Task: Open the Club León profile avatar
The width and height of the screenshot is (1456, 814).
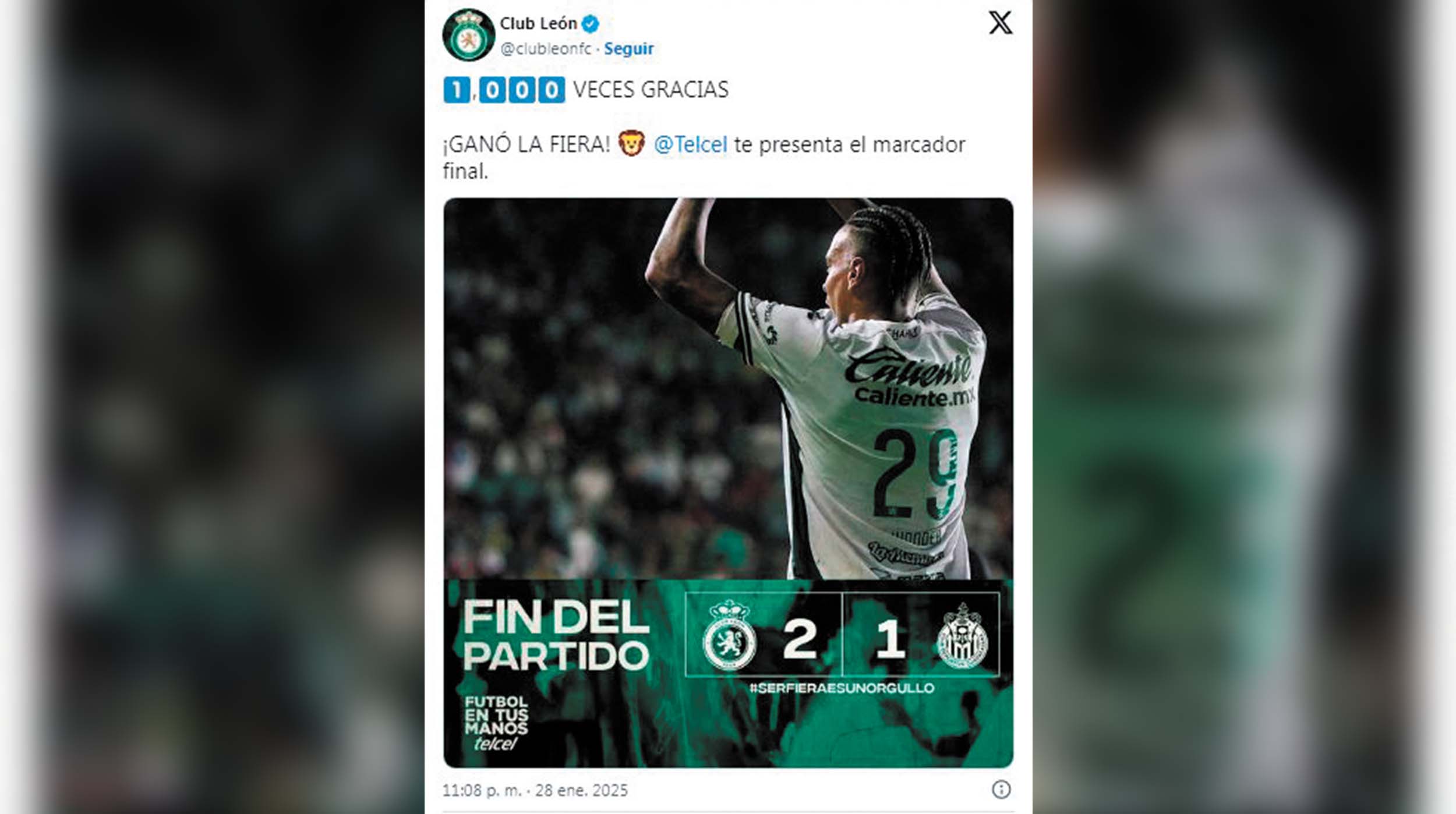Action: (468, 35)
